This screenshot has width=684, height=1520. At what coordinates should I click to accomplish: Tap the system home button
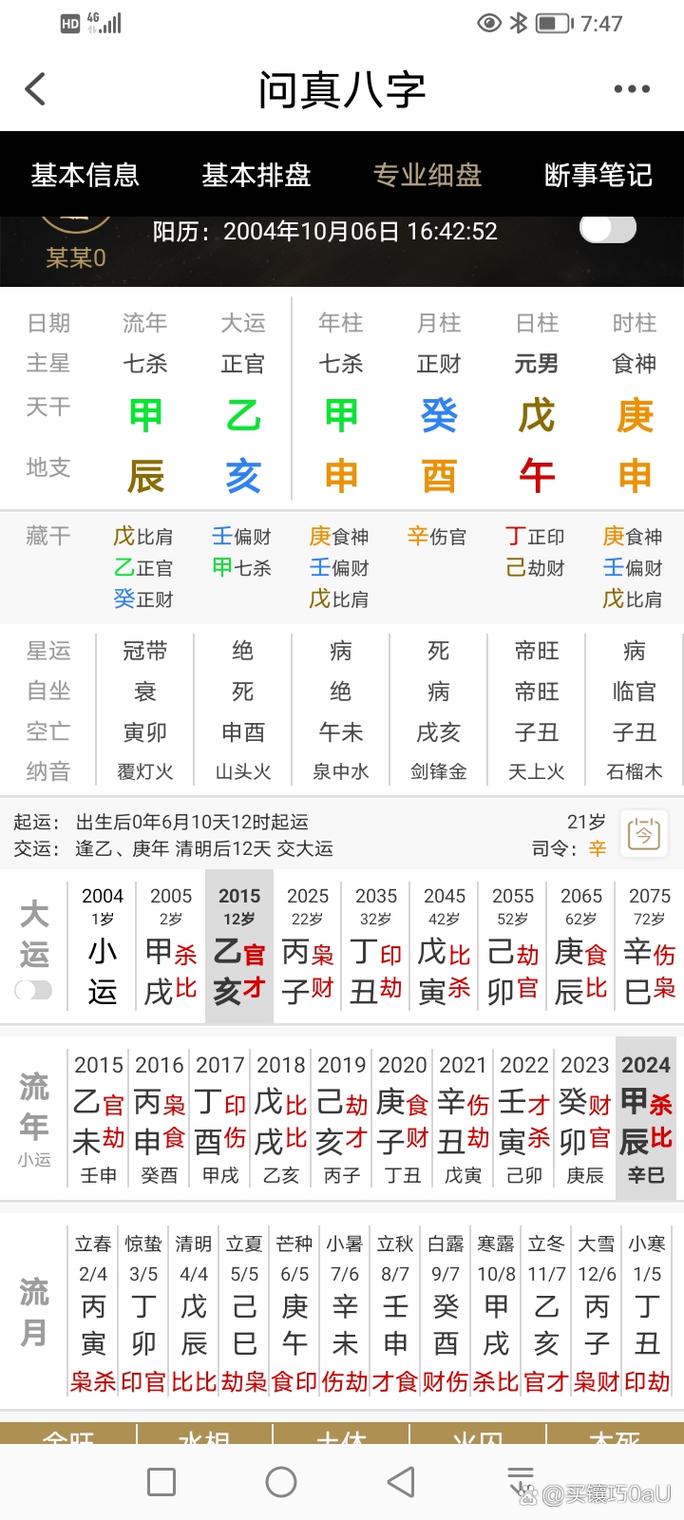click(281, 1481)
